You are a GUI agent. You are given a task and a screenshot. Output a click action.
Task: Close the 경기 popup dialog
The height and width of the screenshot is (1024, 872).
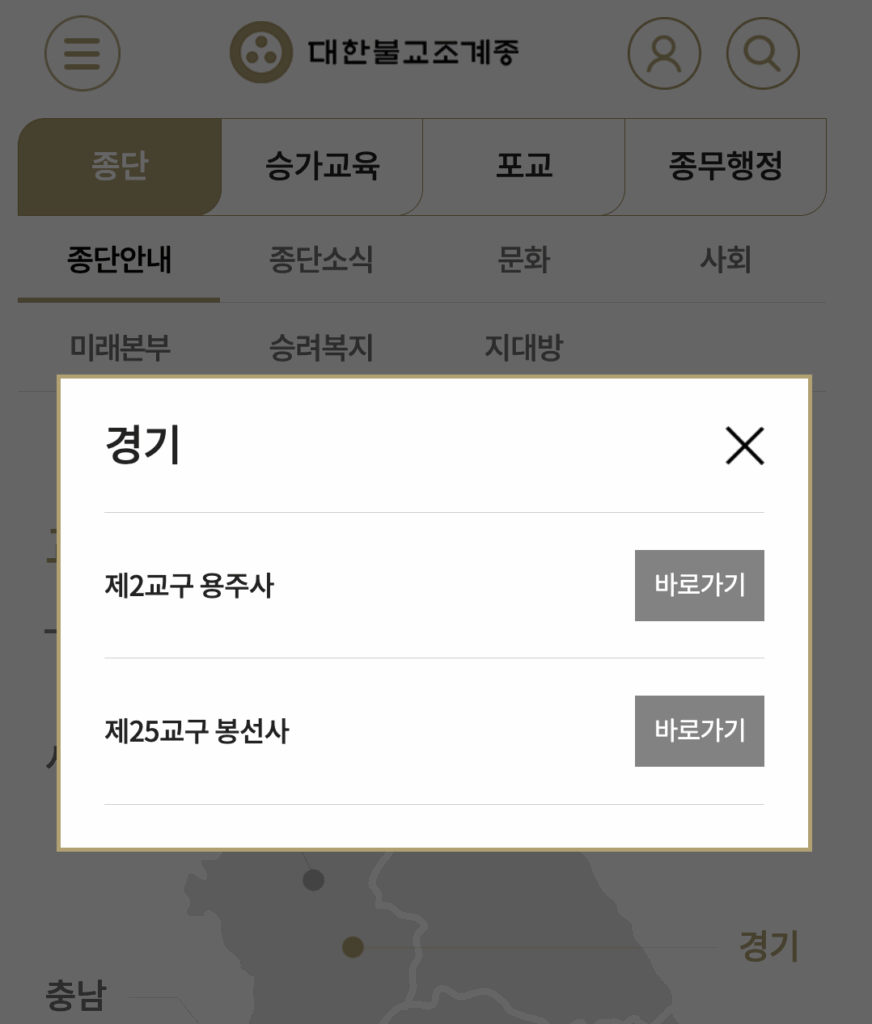744,446
